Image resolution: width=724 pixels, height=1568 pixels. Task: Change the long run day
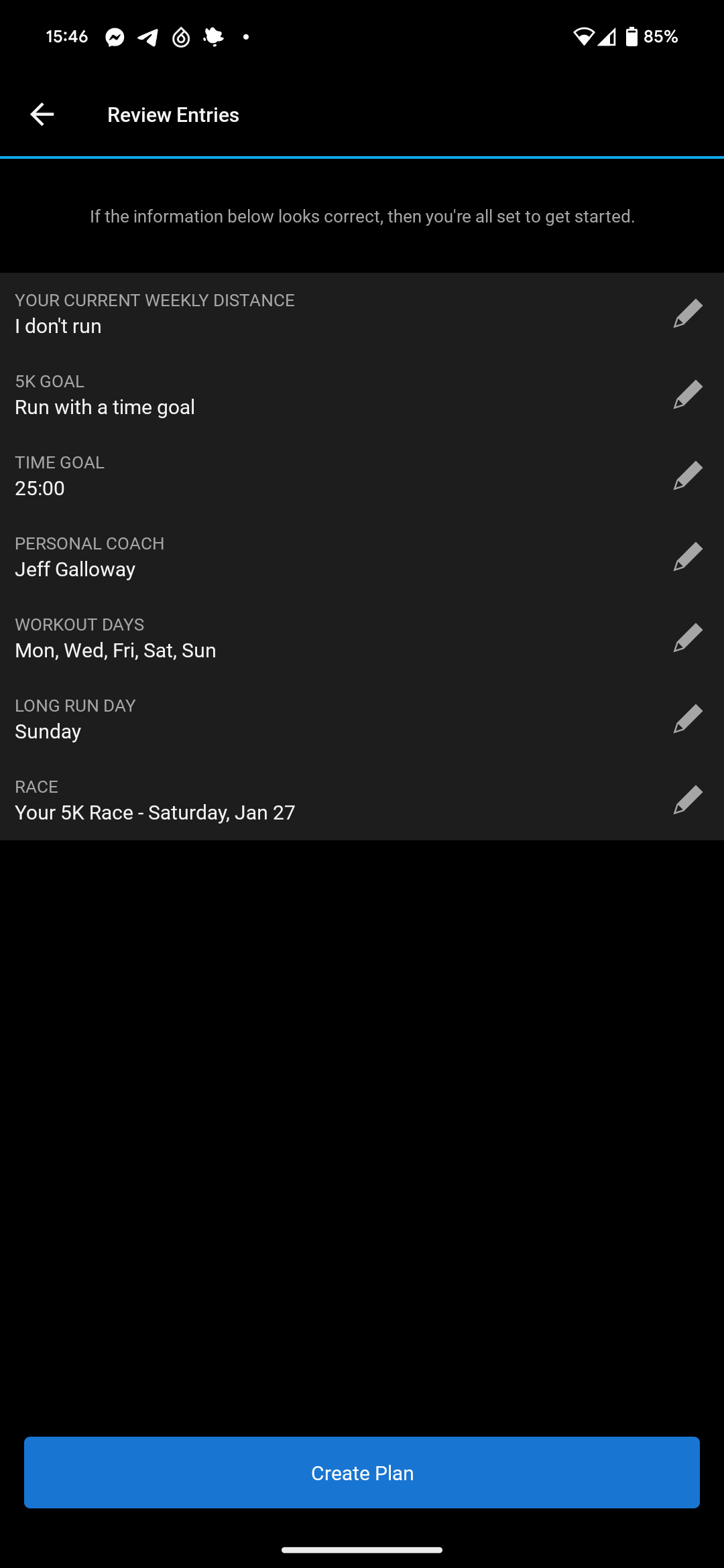688,719
